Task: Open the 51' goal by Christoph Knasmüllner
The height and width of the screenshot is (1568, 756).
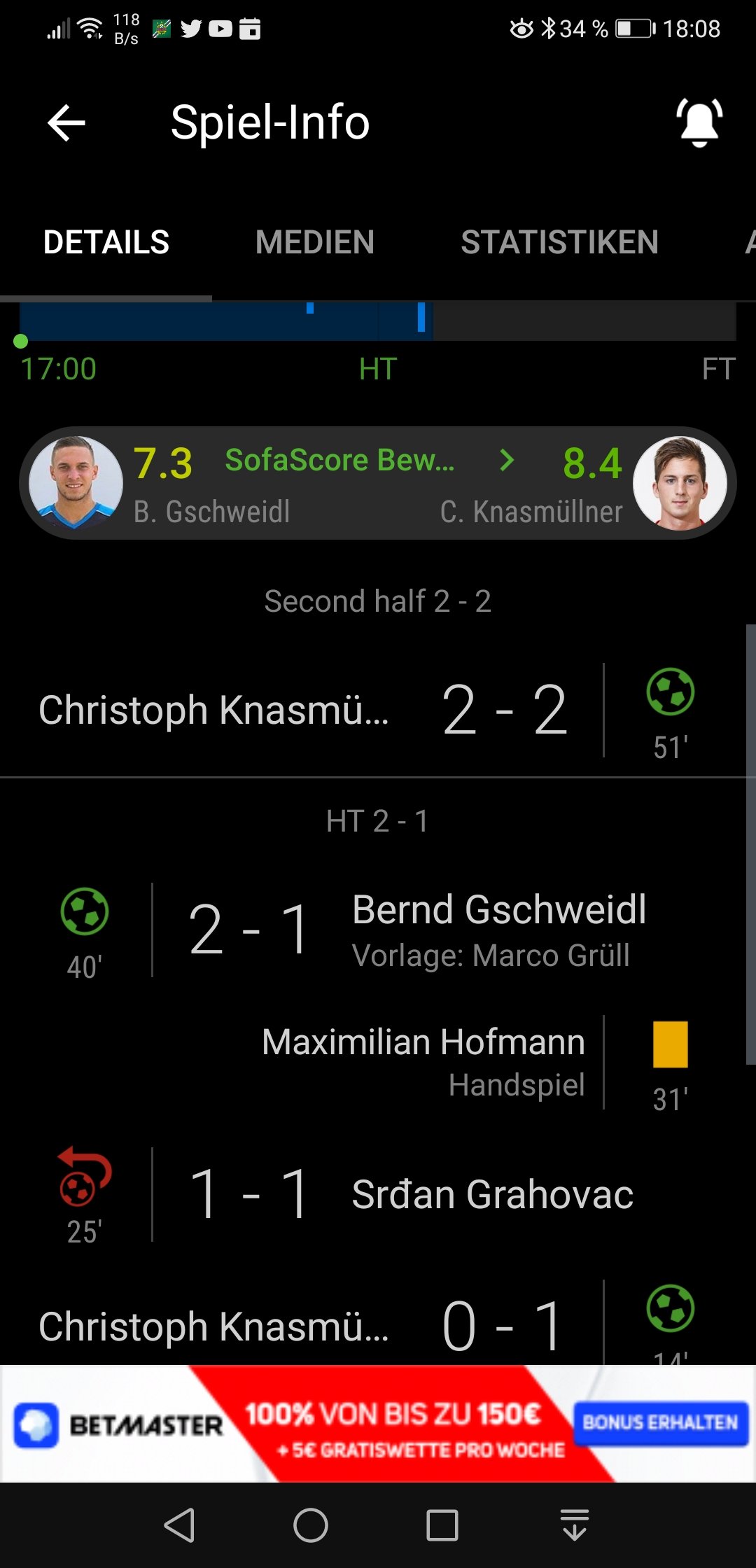Action: tap(373, 710)
